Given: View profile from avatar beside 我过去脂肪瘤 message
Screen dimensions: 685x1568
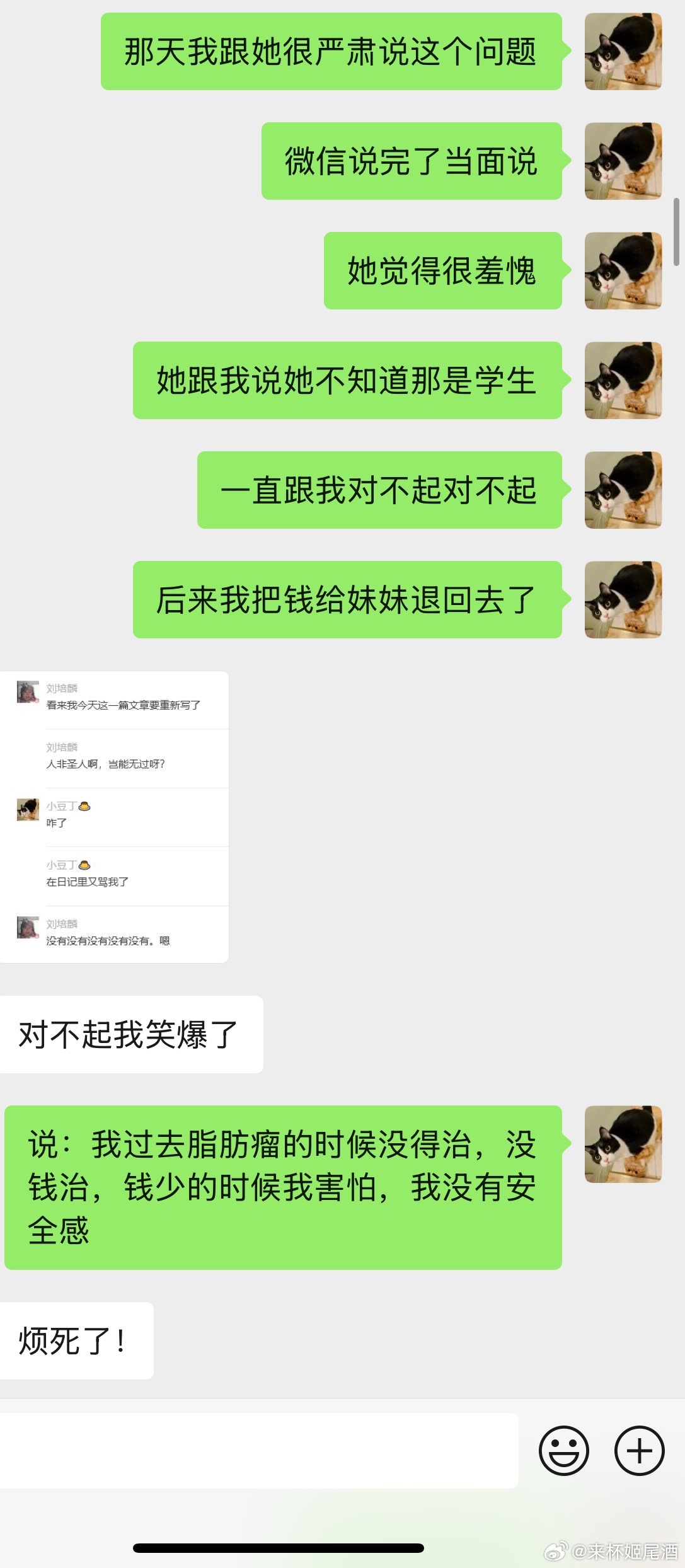Looking at the screenshot, I should (x=623, y=1143).
